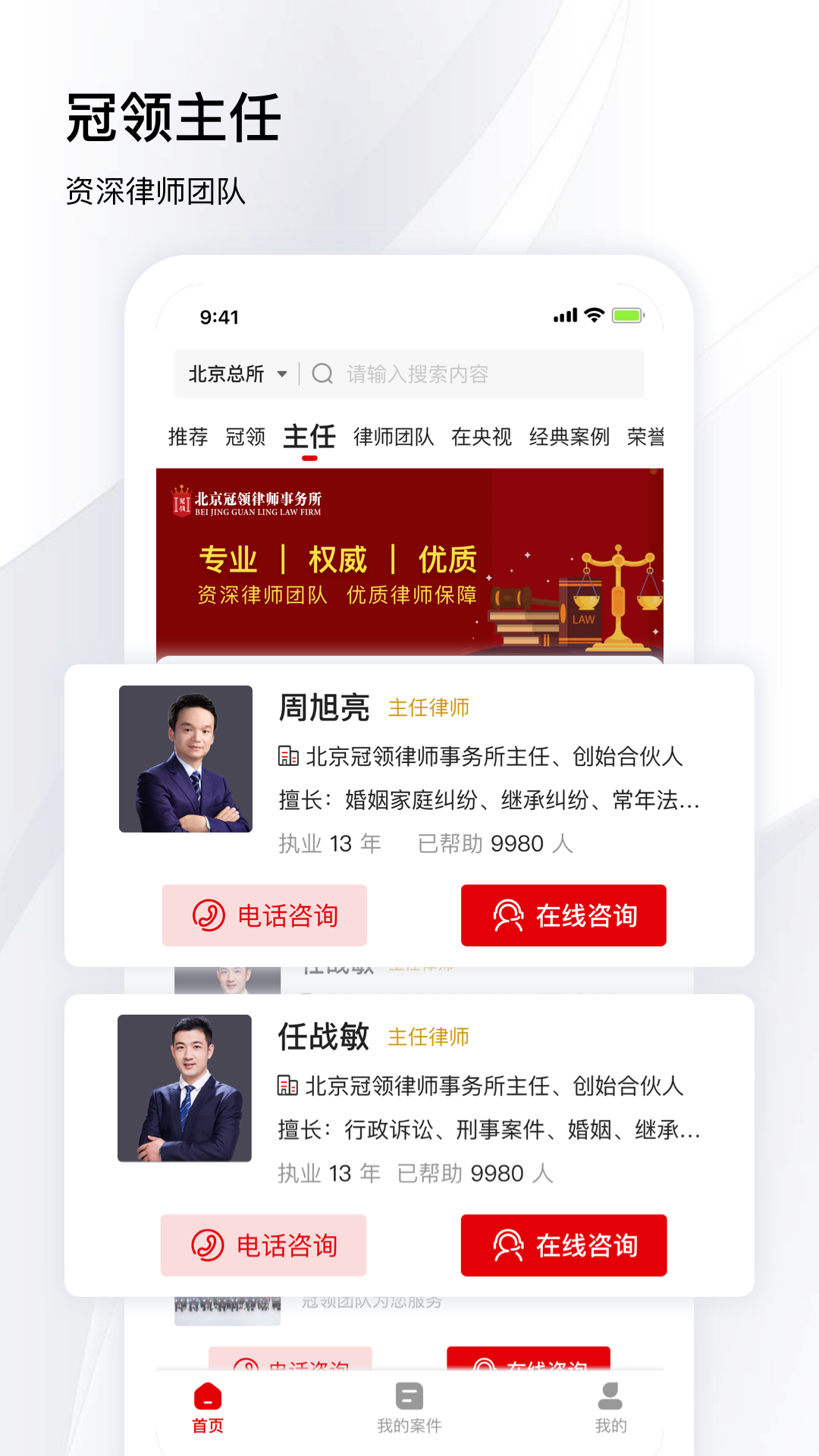The width and height of the screenshot is (819, 1456).
Task: Expand the 主任律师 label beside 任战敏
Action: click(429, 1036)
